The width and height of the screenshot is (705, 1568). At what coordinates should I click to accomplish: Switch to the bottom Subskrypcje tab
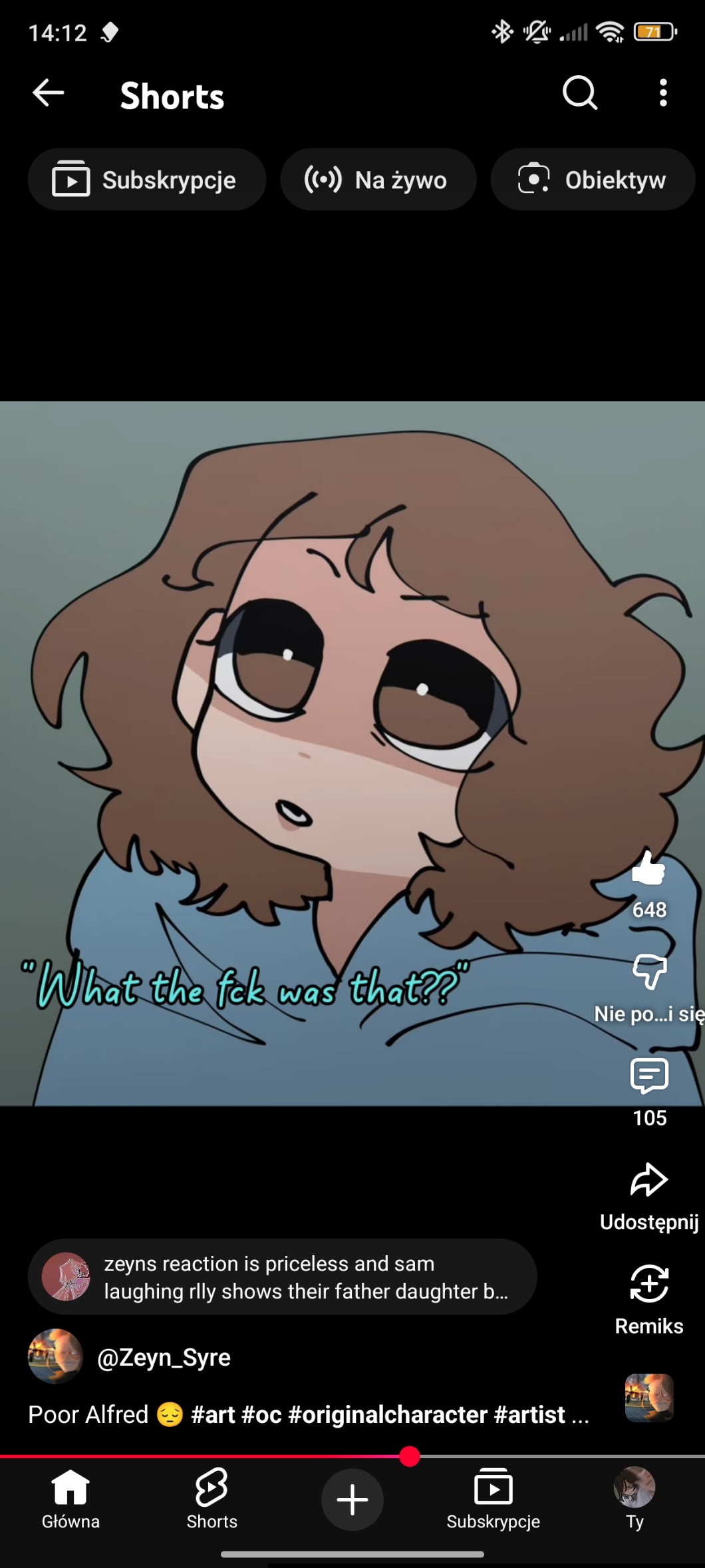493,1499
